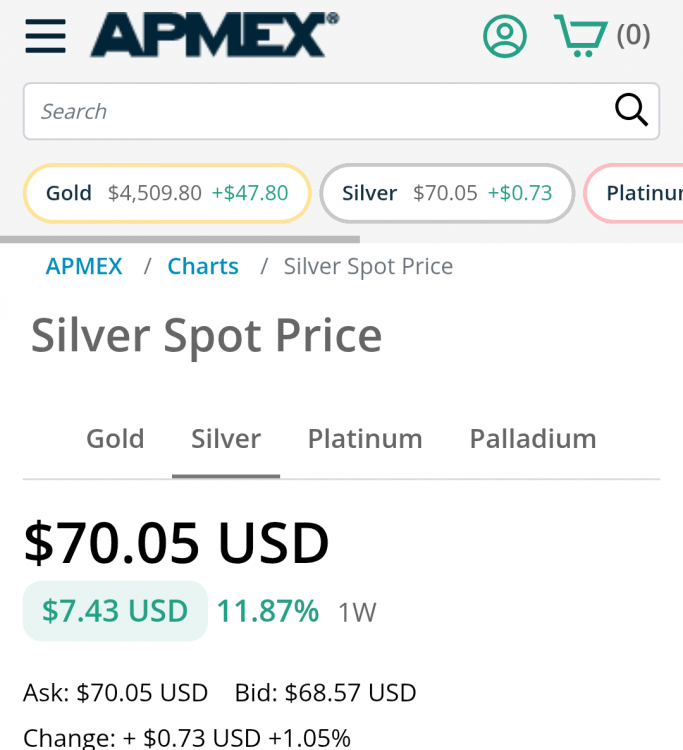This screenshot has height=750, width=683.
Task: Open the shopping cart
Action: (601, 36)
